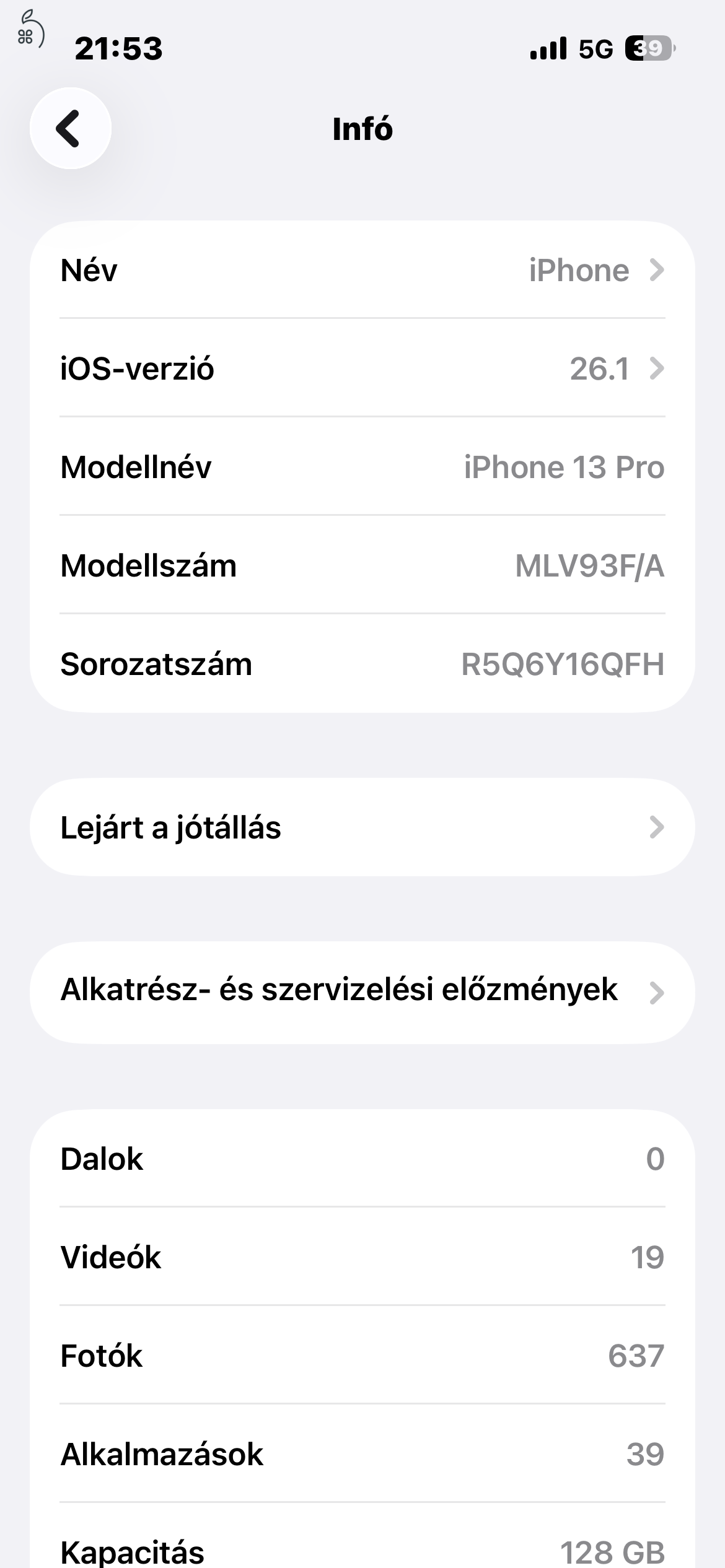
Task: Tap the 5G status icon
Action: click(594, 48)
